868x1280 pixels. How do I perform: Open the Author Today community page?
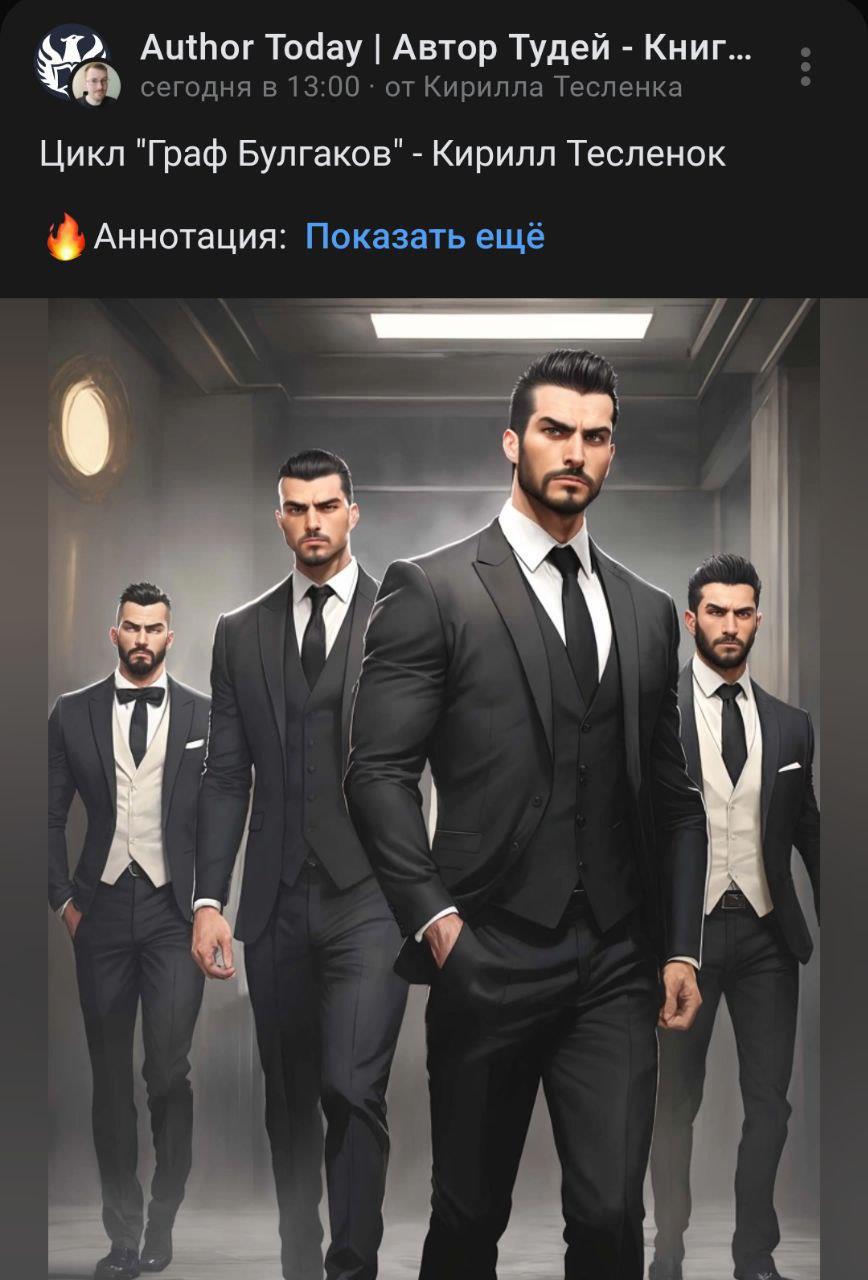(445, 47)
